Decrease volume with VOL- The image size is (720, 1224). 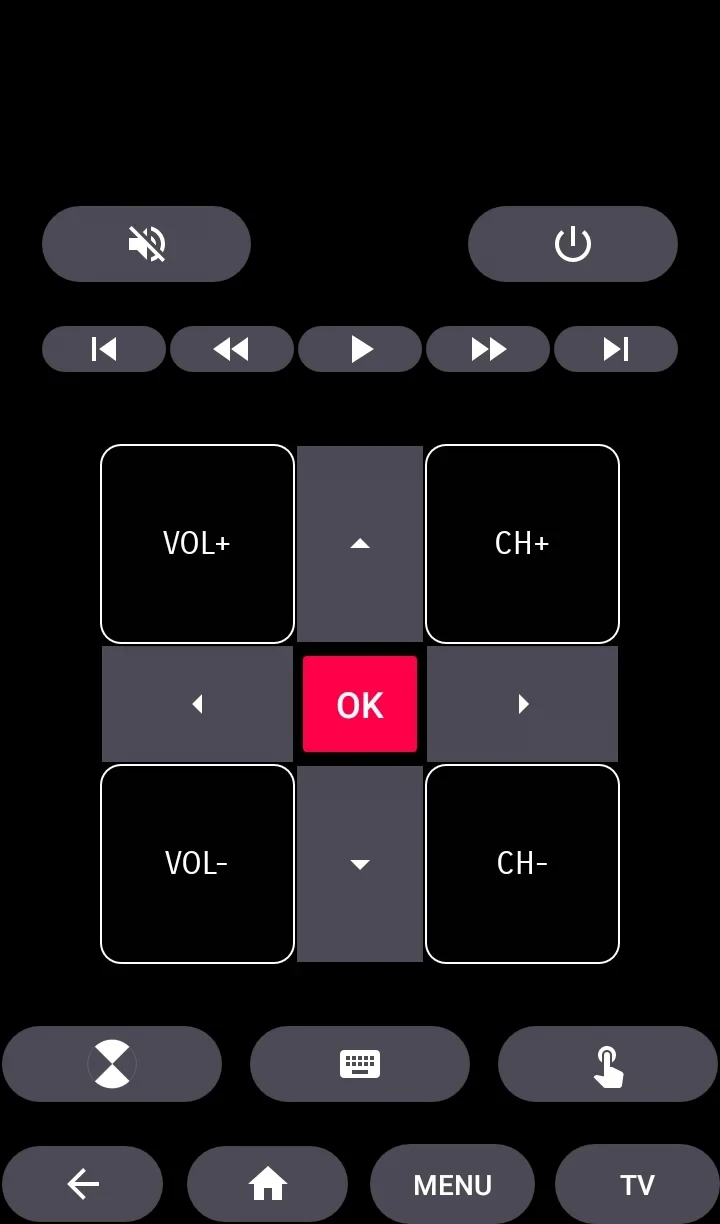[x=197, y=863]
